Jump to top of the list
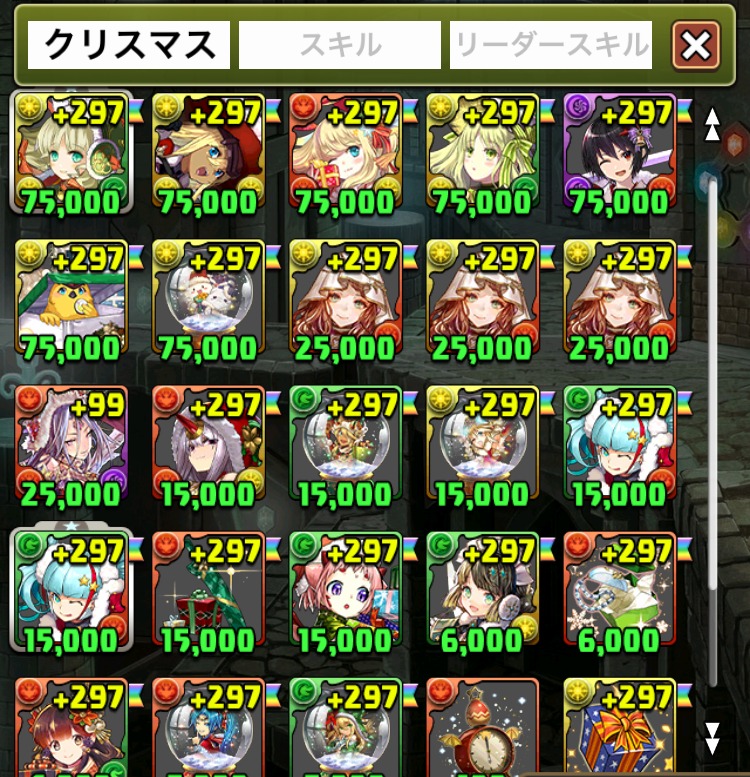750x777 pixels. (712, 123)
